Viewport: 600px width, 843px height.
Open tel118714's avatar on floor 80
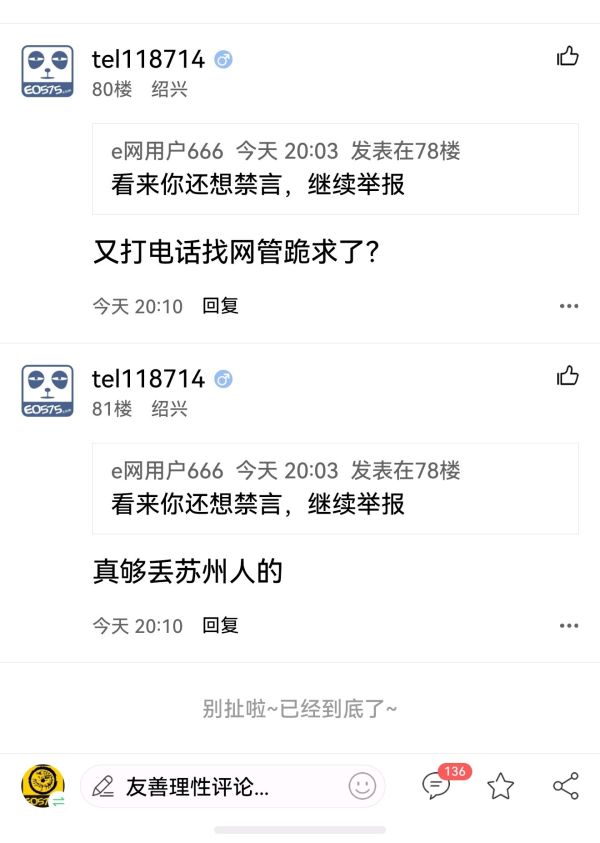pos(47,71)
